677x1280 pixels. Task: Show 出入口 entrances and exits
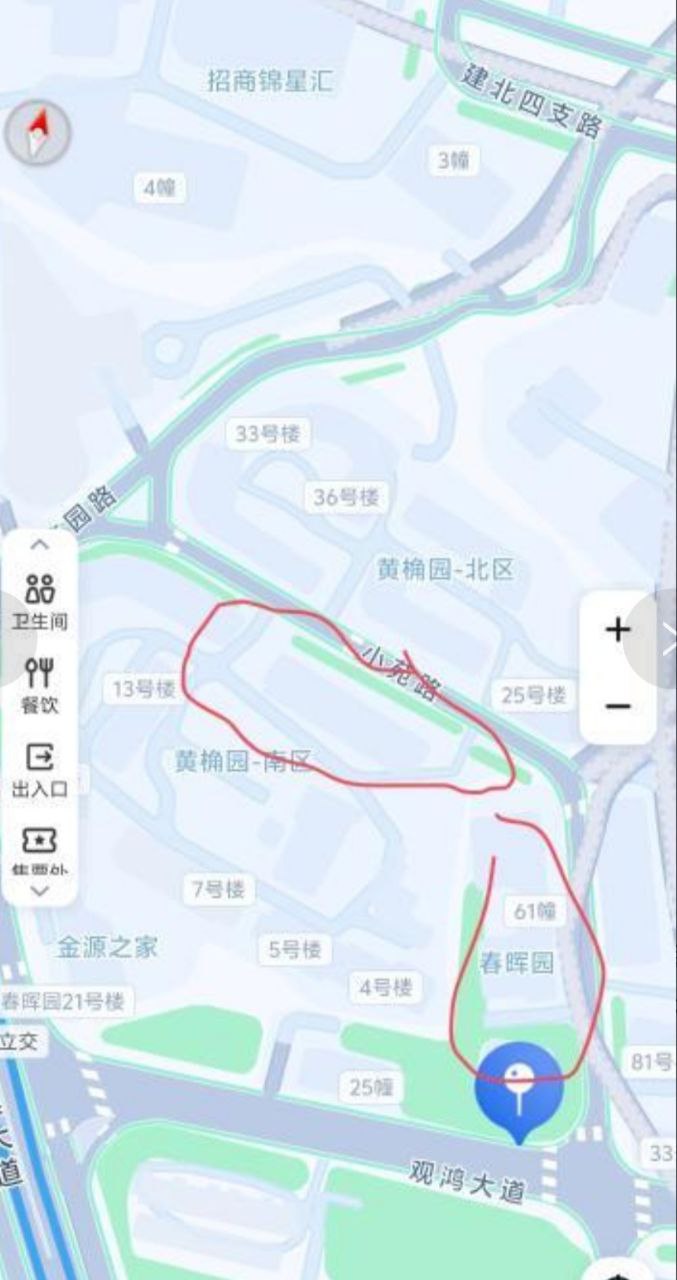[x=40, y=770]
